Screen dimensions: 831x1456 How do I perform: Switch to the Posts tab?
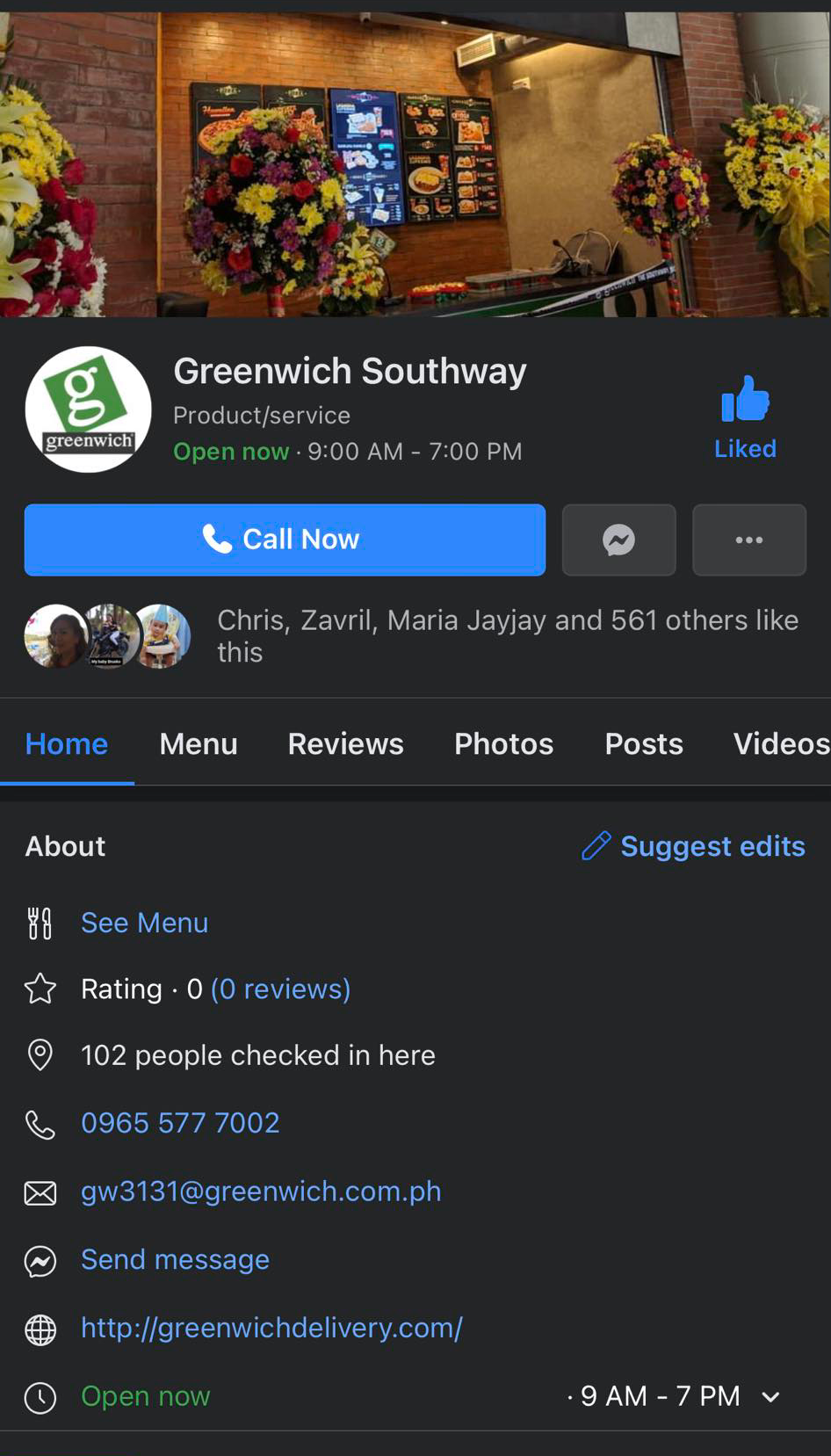(643, 743)
